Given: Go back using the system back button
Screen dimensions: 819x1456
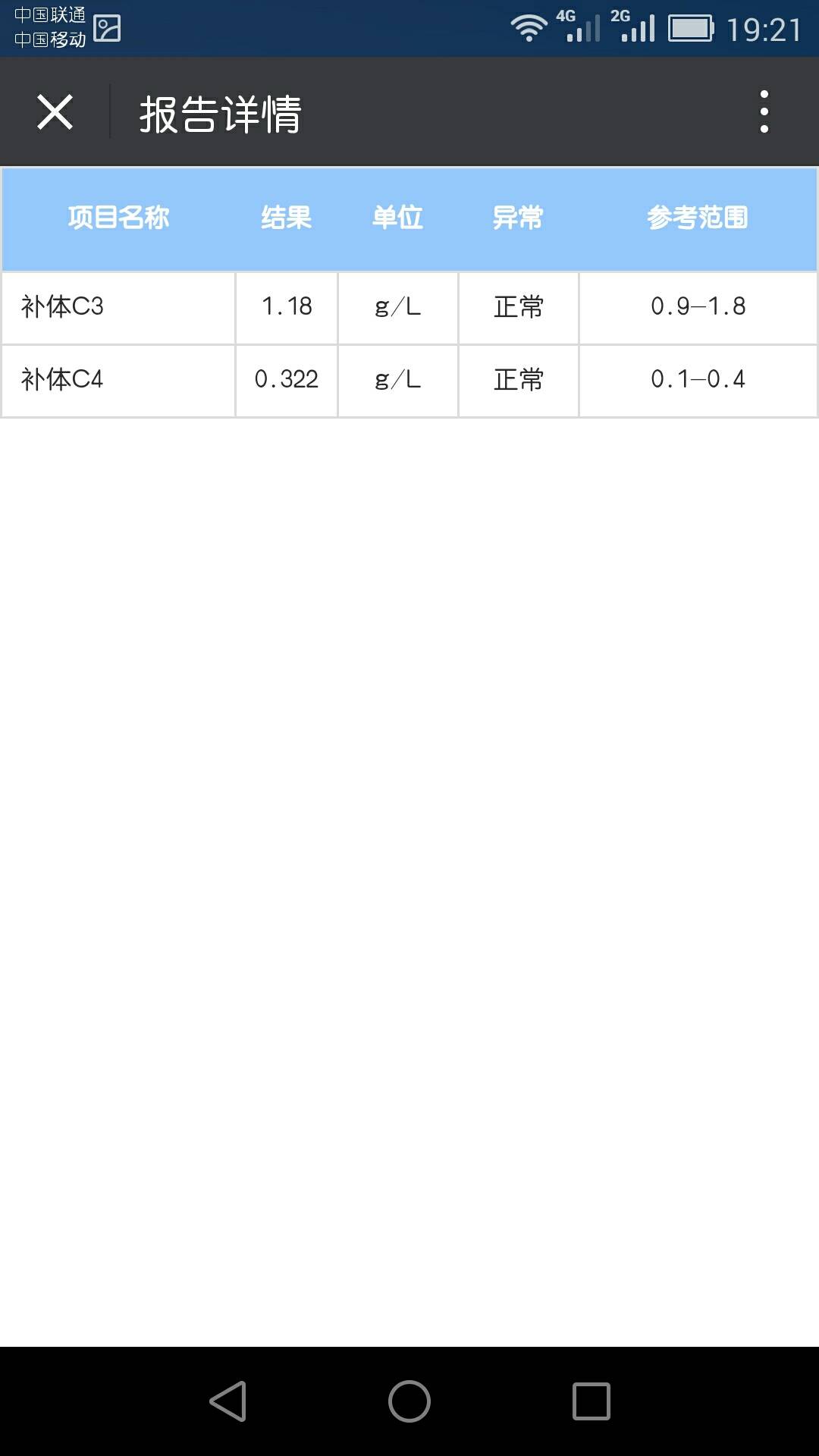Looking at the screenshot, I should point(227,1401).
